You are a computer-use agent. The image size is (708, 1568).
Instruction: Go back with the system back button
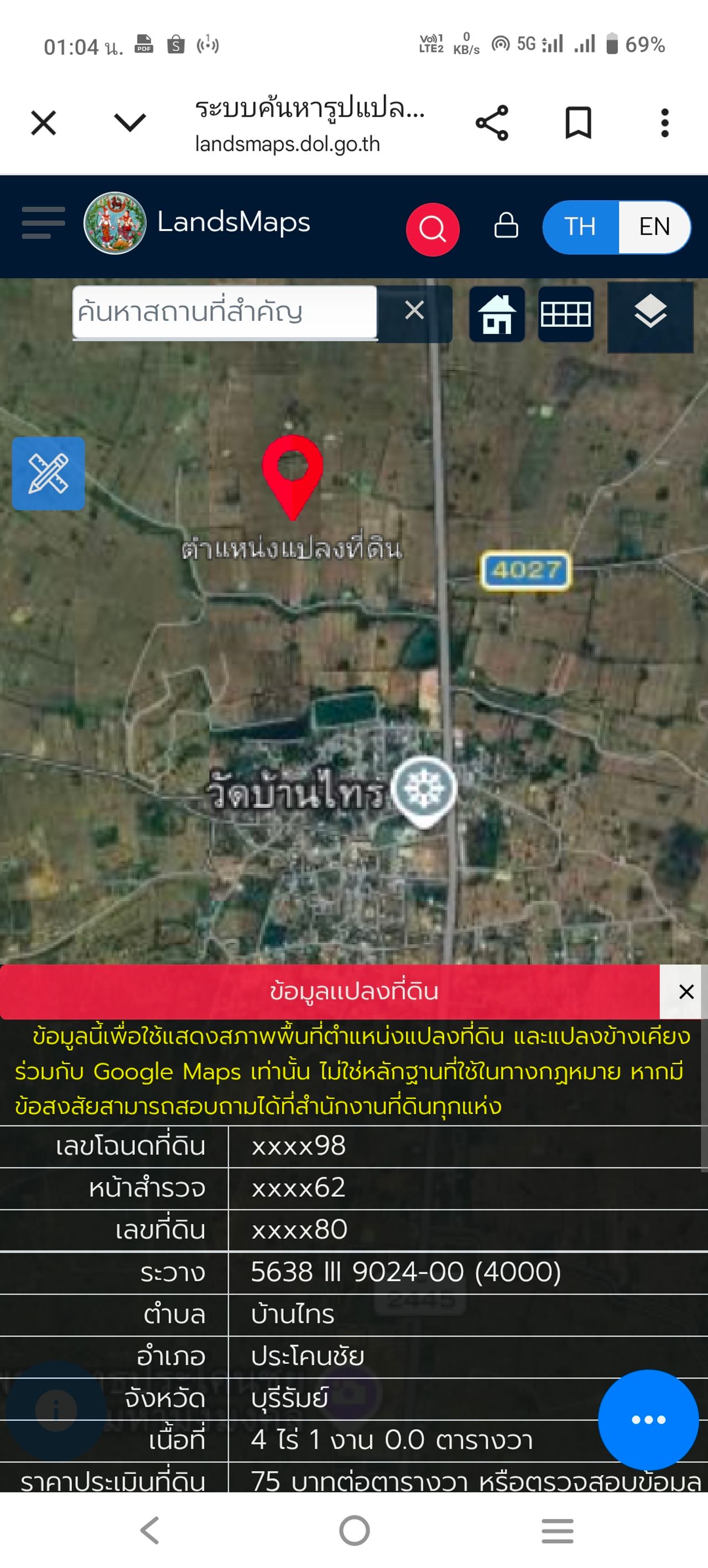150,1530
